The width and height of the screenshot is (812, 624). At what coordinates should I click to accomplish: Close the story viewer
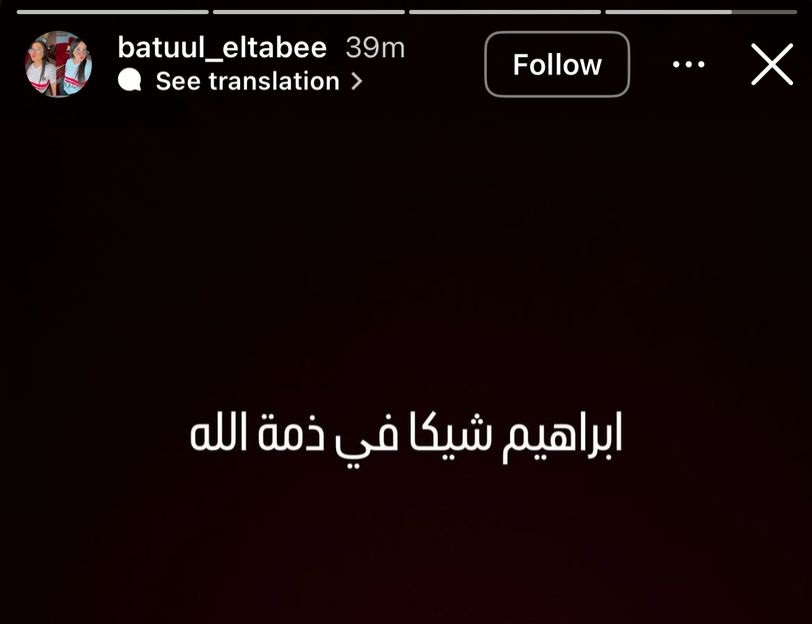[x=772, y=65]
